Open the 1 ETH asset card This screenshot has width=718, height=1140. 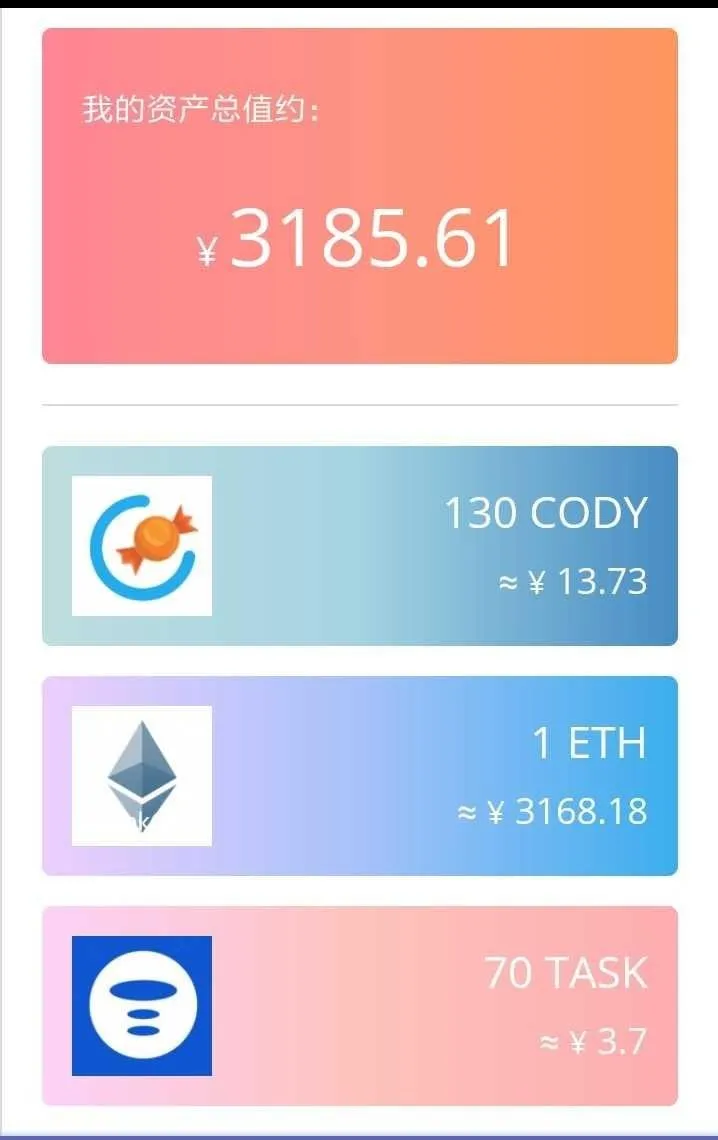(x=360, y=776)
